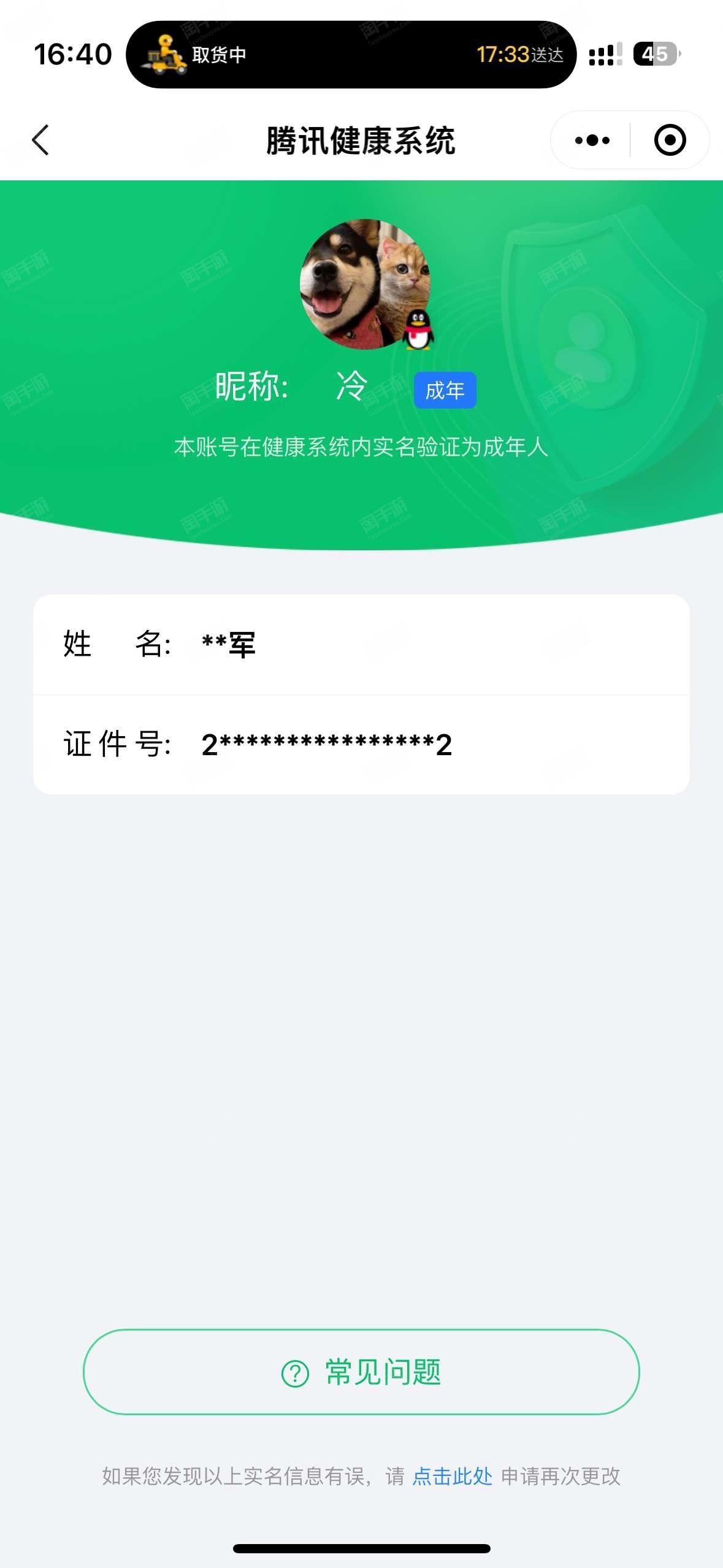
Task: Go back with the back arrow
Action: [40, 140]
